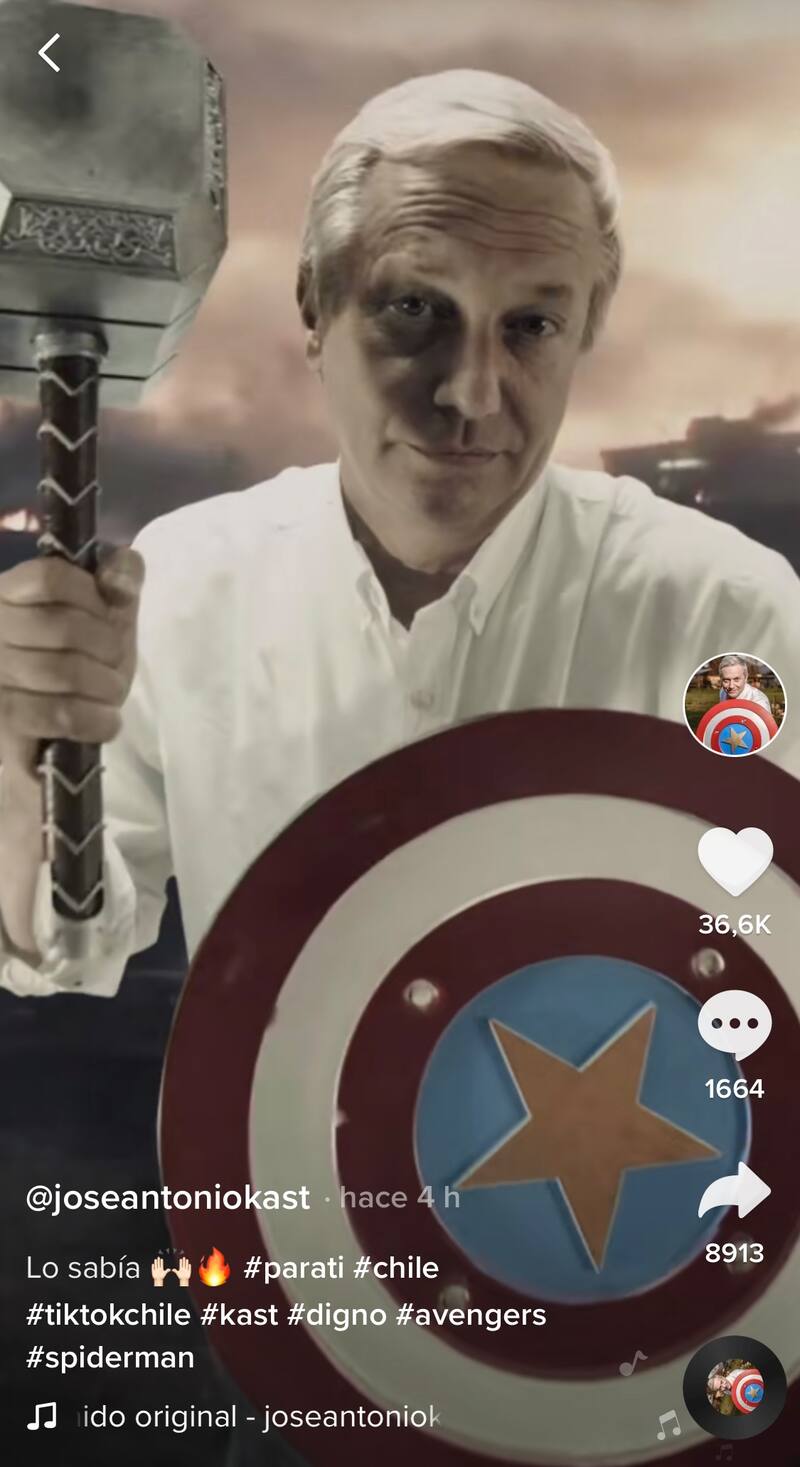The image size is (800, 1467).
Task: Open the @joseantoniokast username
Action: (168, 1197)
